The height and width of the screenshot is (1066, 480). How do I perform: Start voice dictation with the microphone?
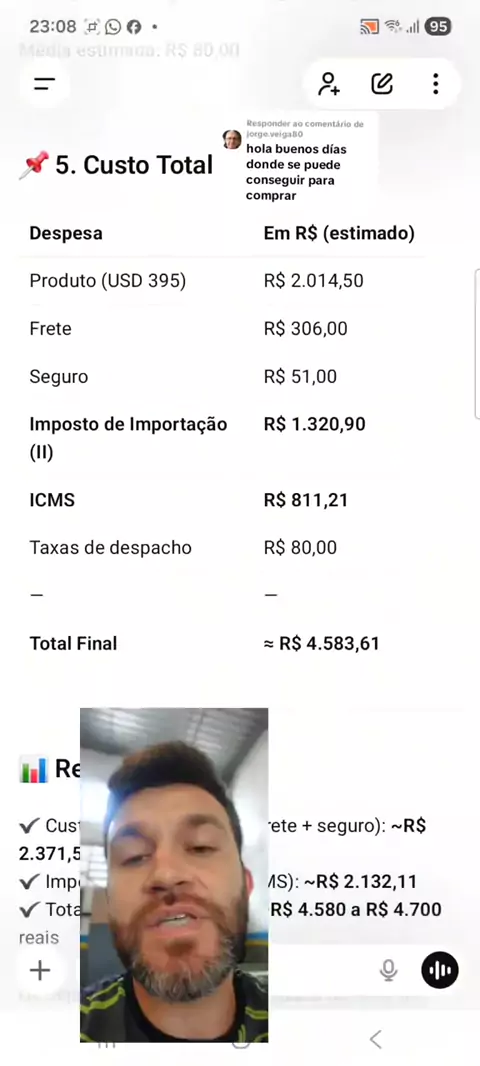(x=388, y=970)
